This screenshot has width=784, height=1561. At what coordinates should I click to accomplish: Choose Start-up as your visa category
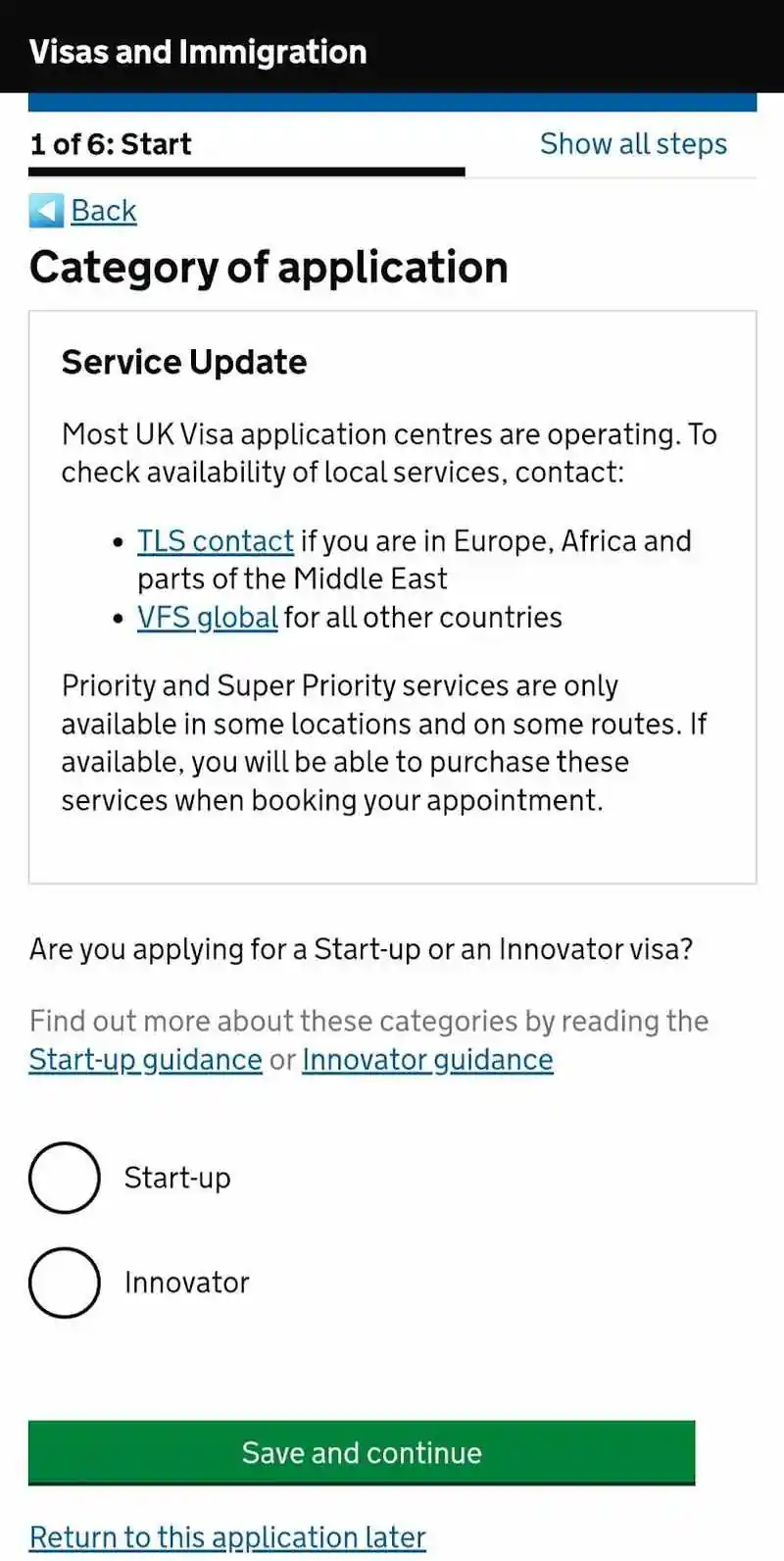[x=64, y=1178]
